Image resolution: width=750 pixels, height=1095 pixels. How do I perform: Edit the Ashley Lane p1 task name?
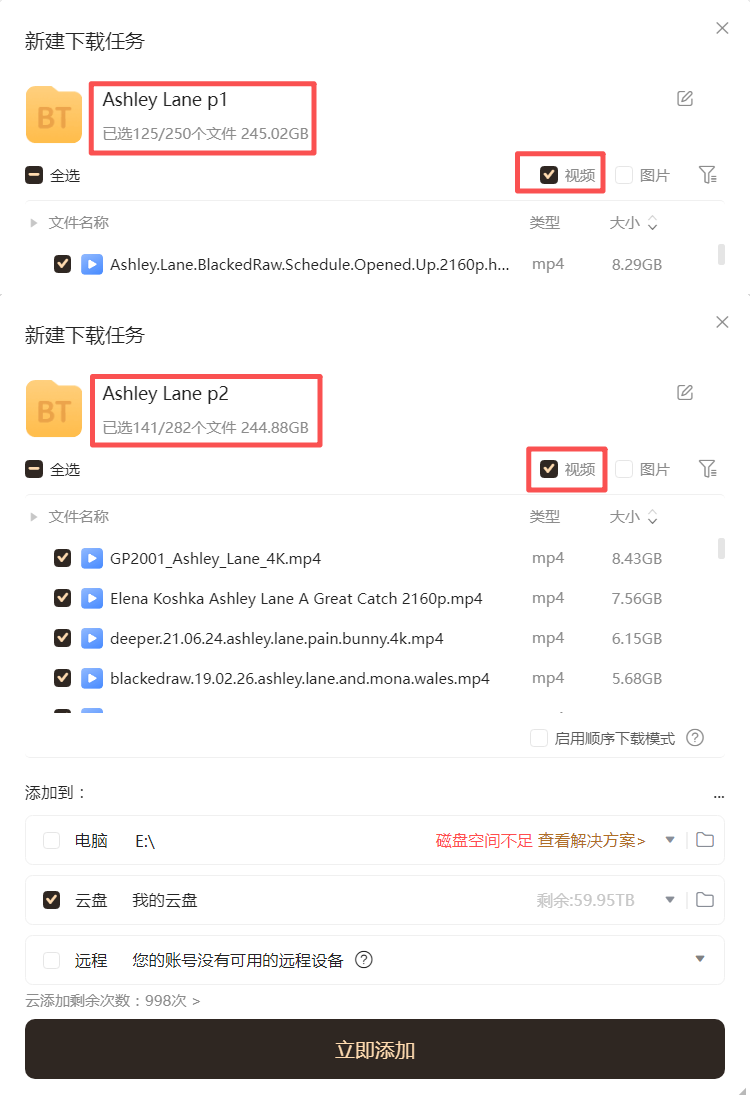point(685,98)
